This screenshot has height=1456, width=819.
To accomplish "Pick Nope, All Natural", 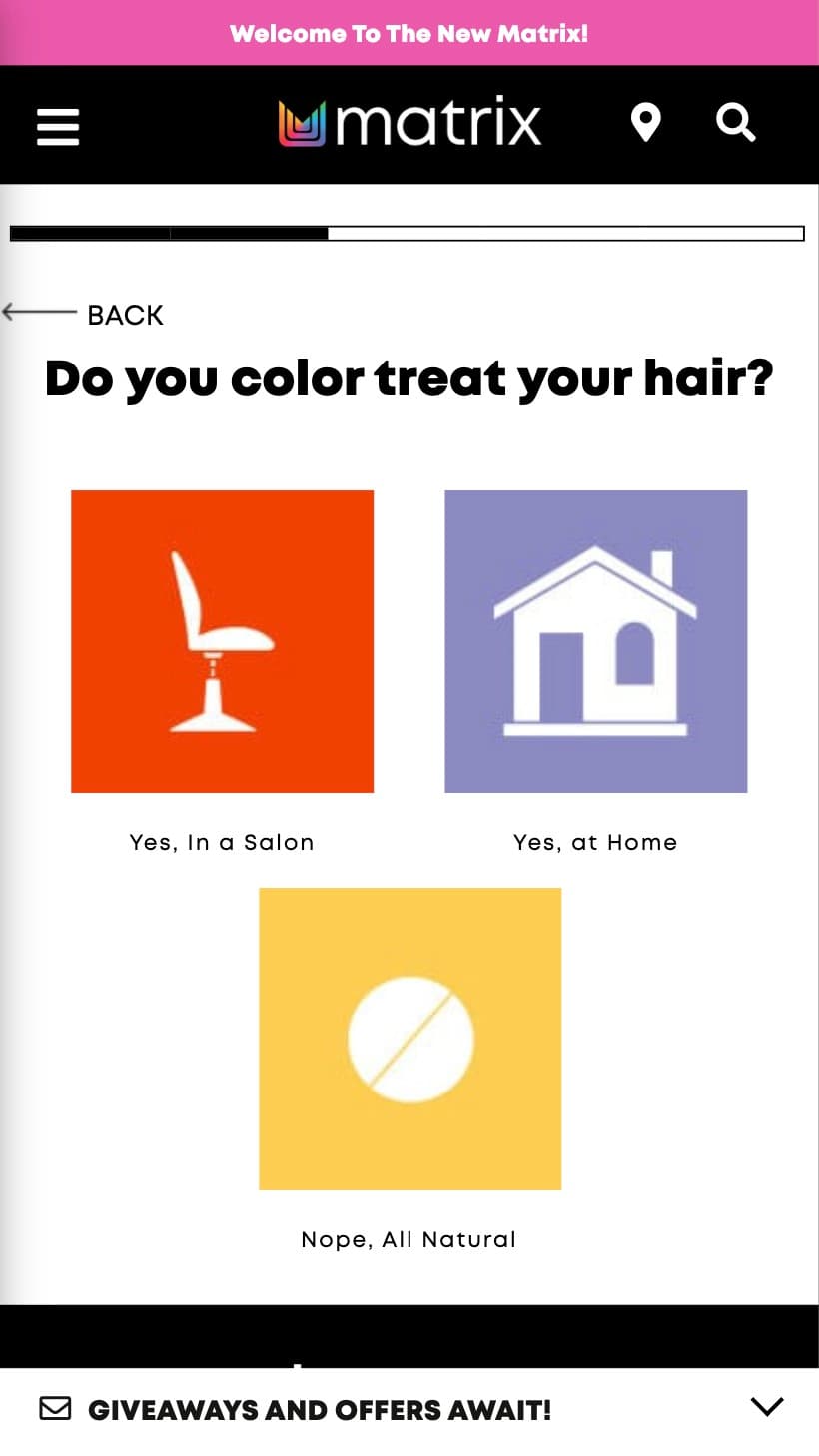I will coord(409,1039).
